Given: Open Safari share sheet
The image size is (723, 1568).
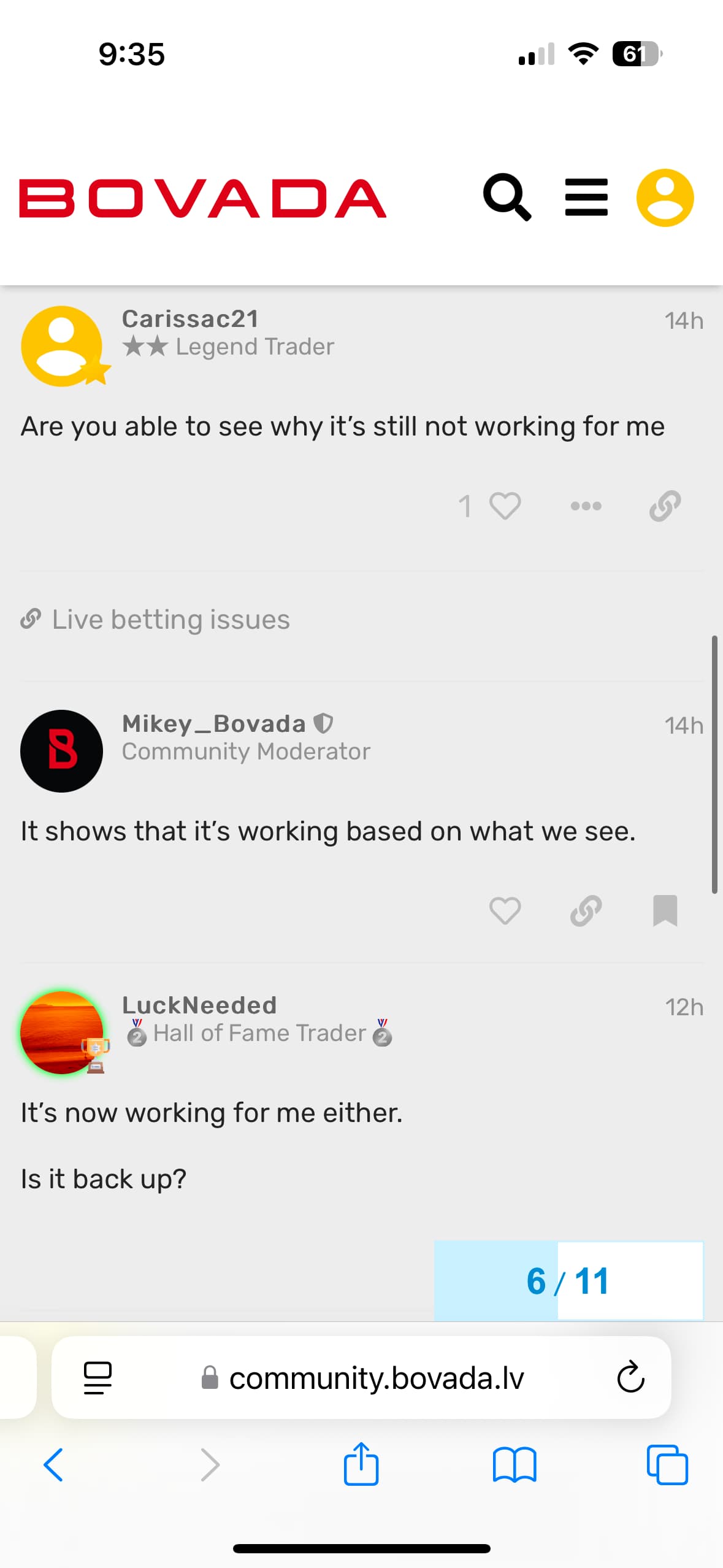Looking at the screenshot, I should tap(361, 1465).
